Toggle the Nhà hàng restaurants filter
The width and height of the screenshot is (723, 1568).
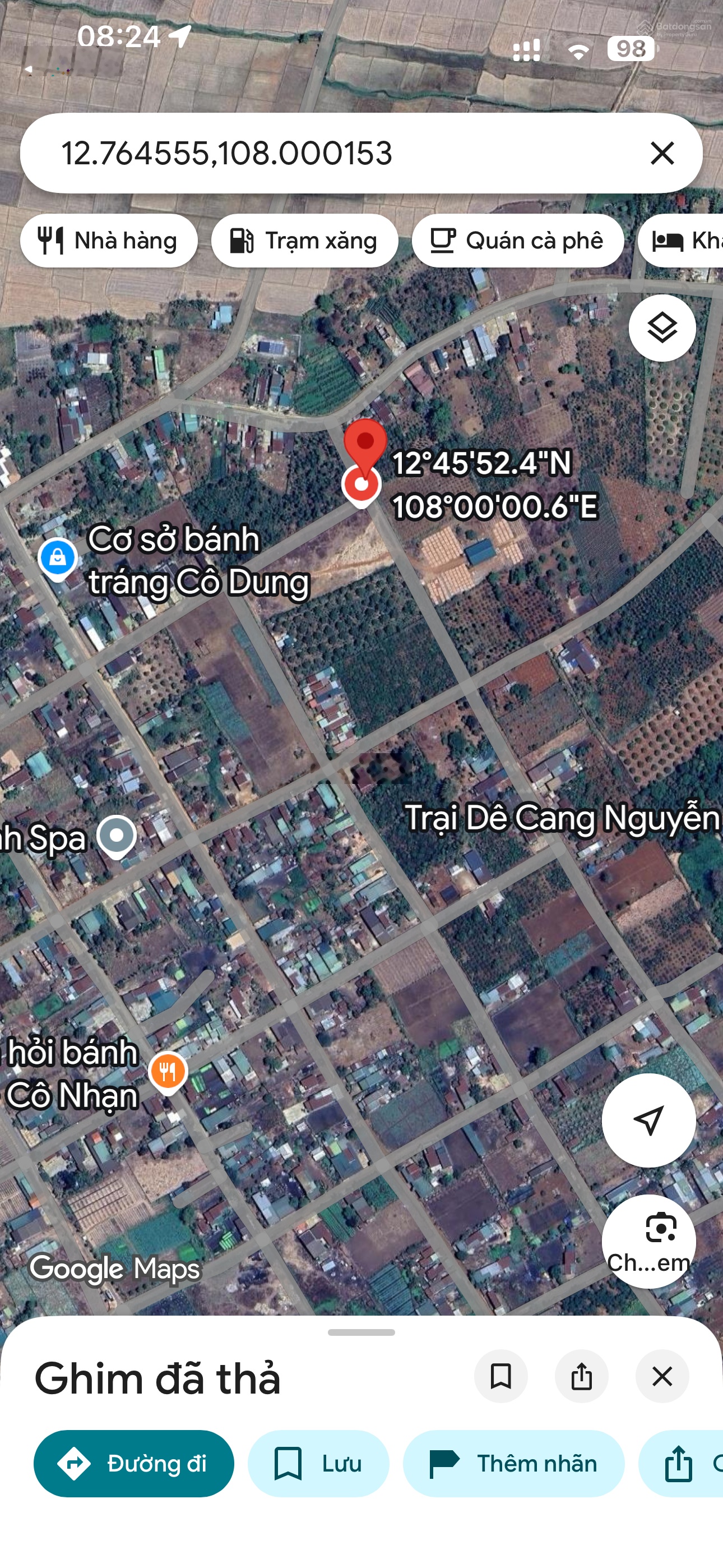coord(109,240)
